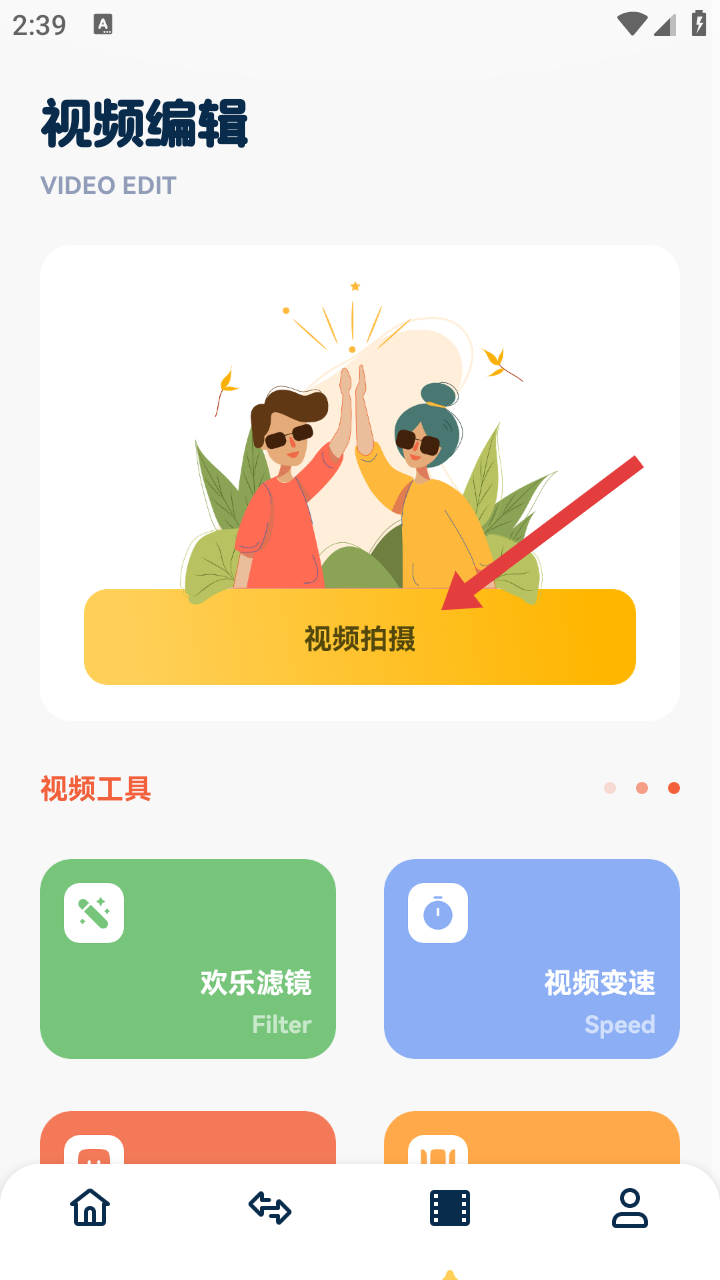Go to the home tab
The width and height of the screenshot is (720, 1280).
point(90,1208)
